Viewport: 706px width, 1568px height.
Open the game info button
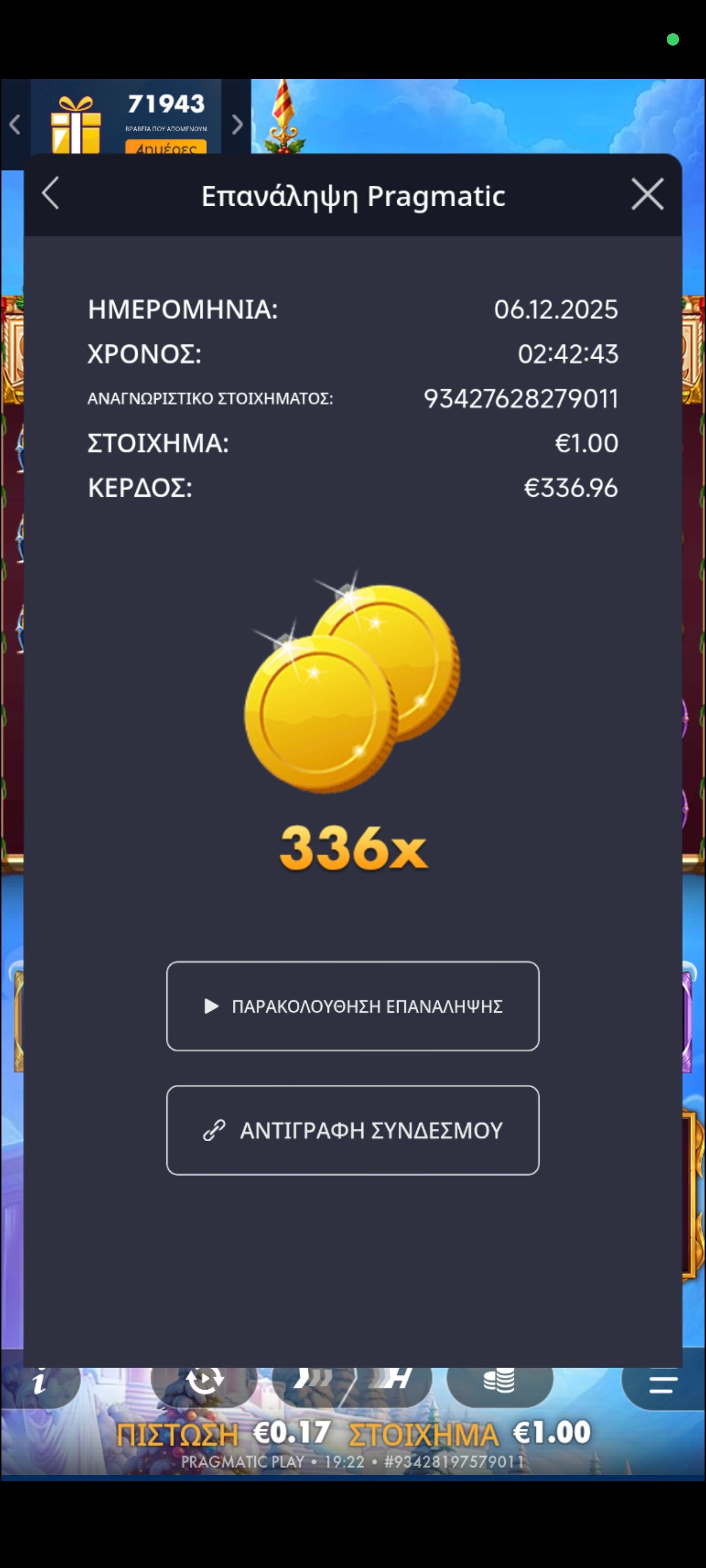40,1382
